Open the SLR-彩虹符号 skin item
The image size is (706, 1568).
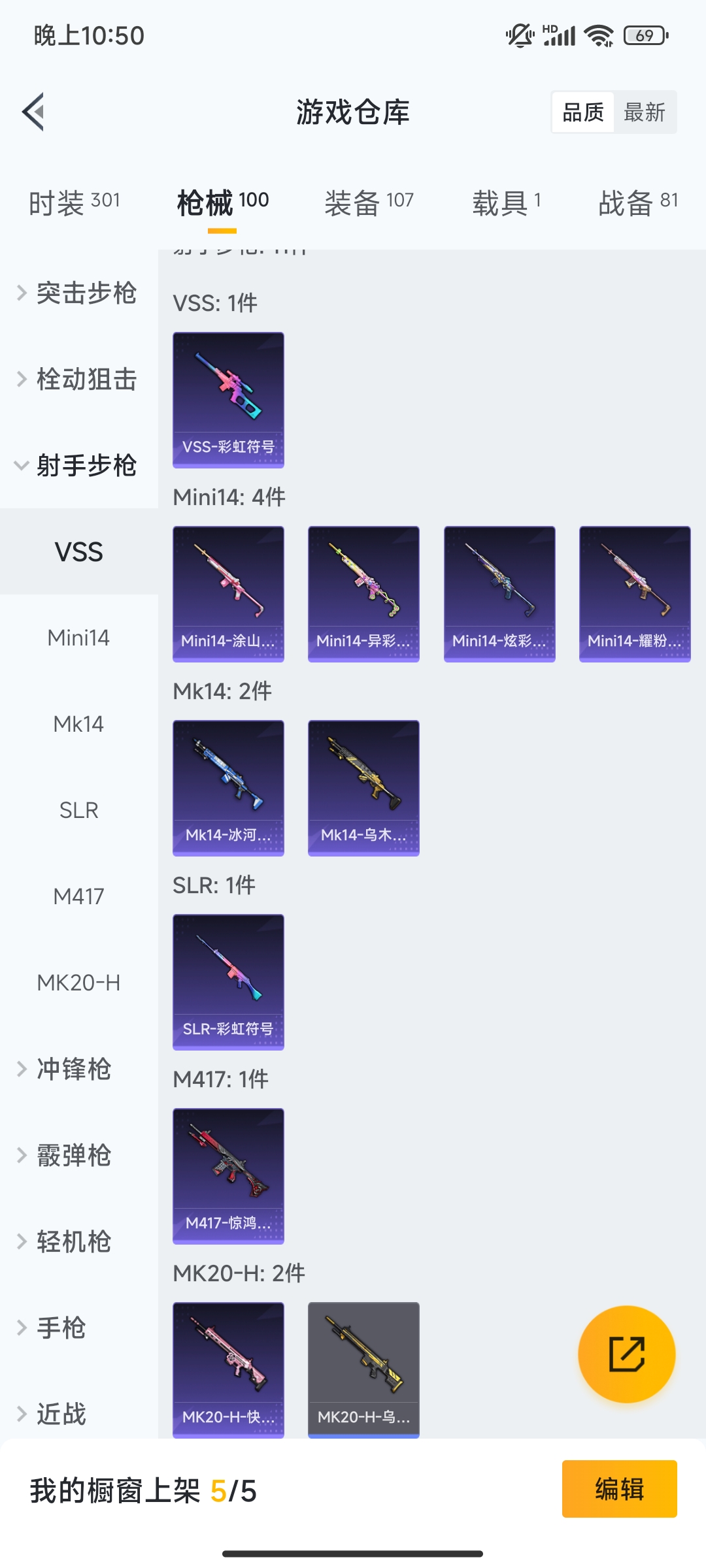tap(228, 982)
